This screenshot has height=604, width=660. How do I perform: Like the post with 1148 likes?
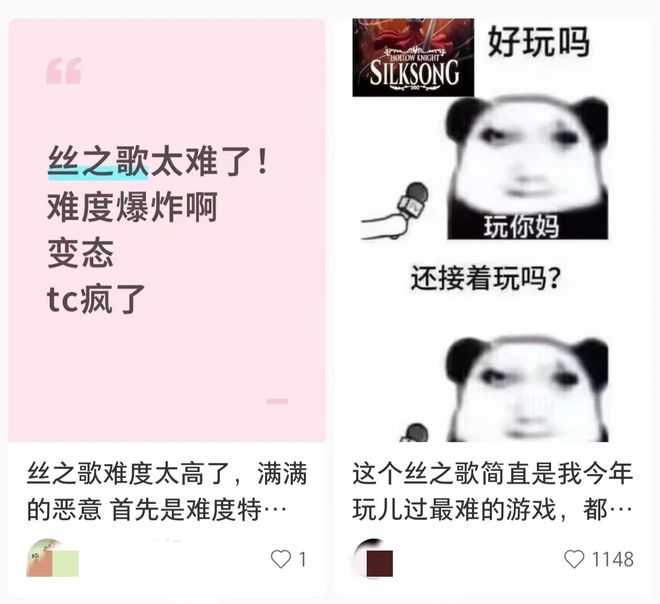point(574,560)
